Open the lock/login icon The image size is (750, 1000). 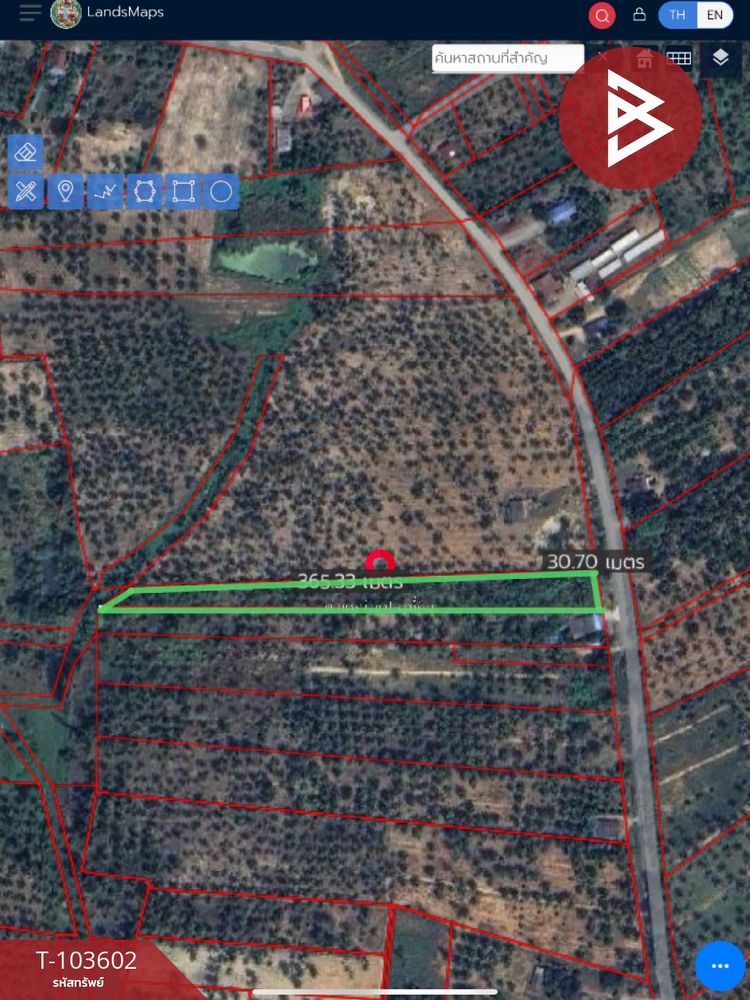point(639,15)
